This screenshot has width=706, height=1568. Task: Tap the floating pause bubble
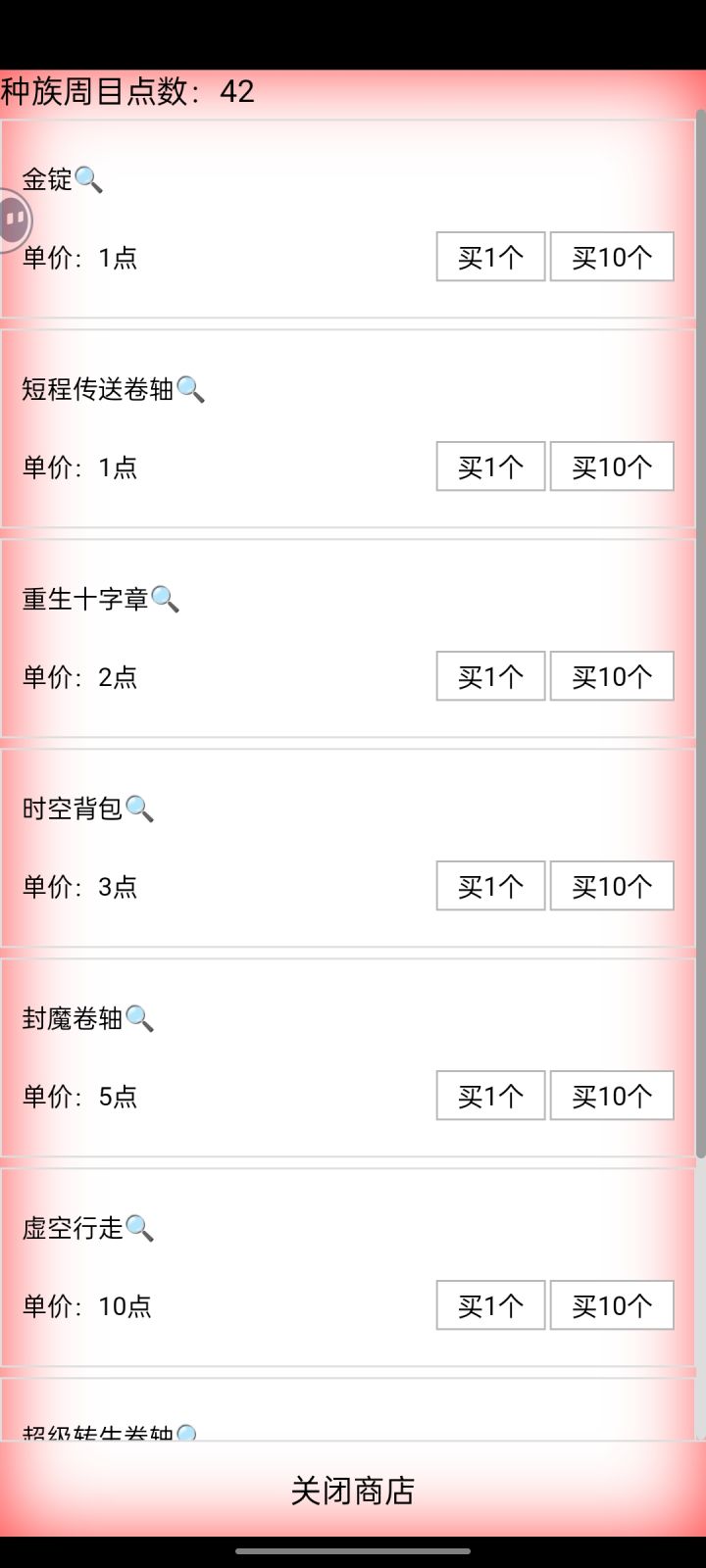pyautogui.click(x=14, y=220)
